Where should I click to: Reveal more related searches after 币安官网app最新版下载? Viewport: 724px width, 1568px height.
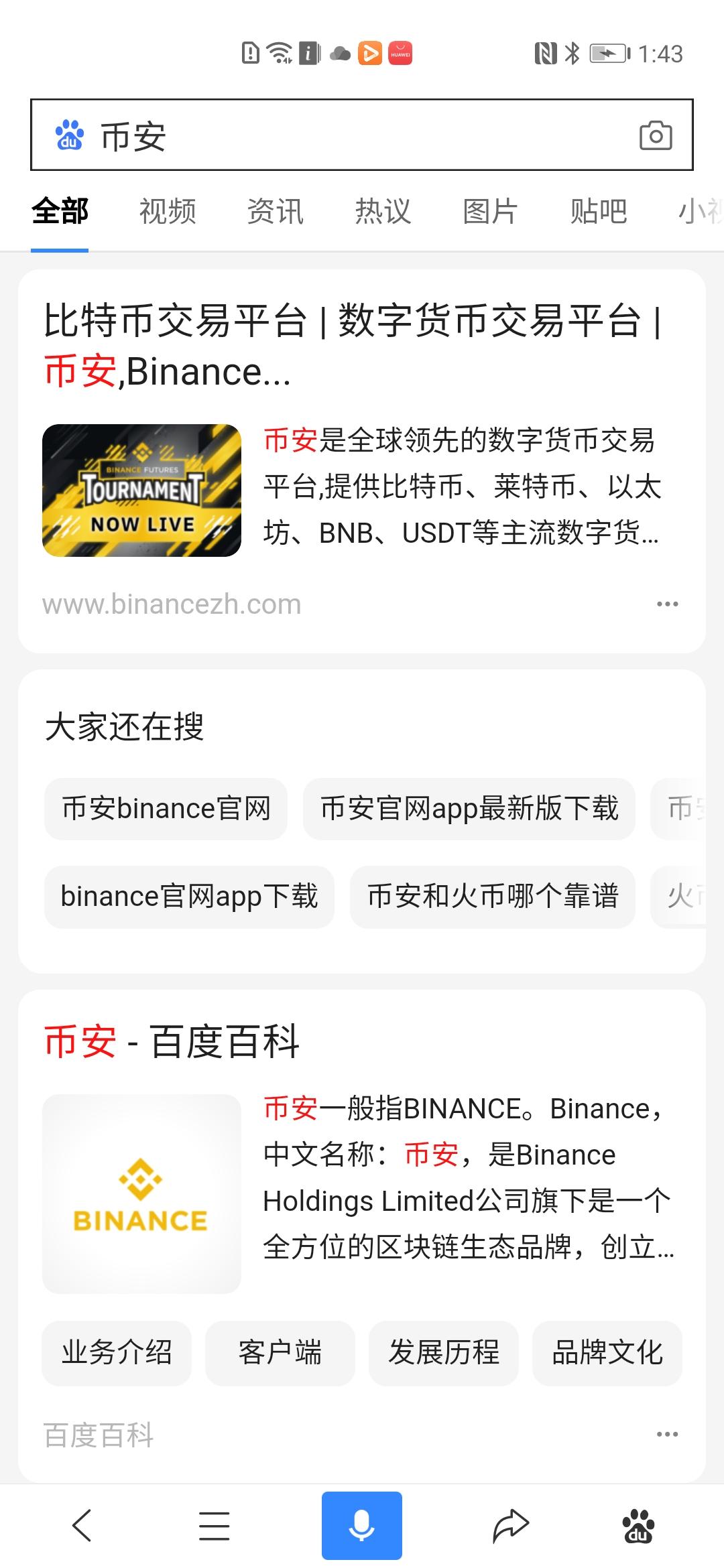[x=690, y=808]
